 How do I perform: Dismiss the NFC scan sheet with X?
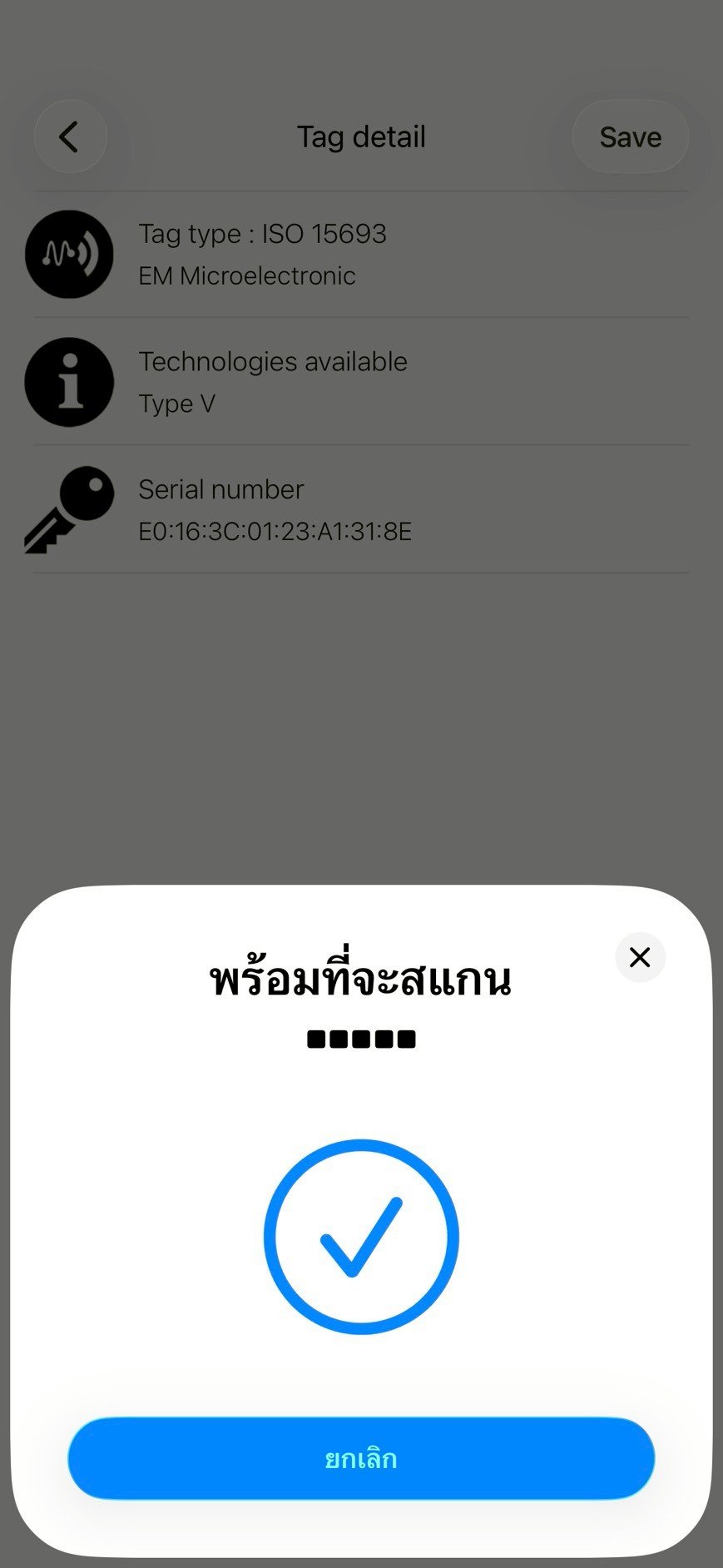click(x=639, y=957)
